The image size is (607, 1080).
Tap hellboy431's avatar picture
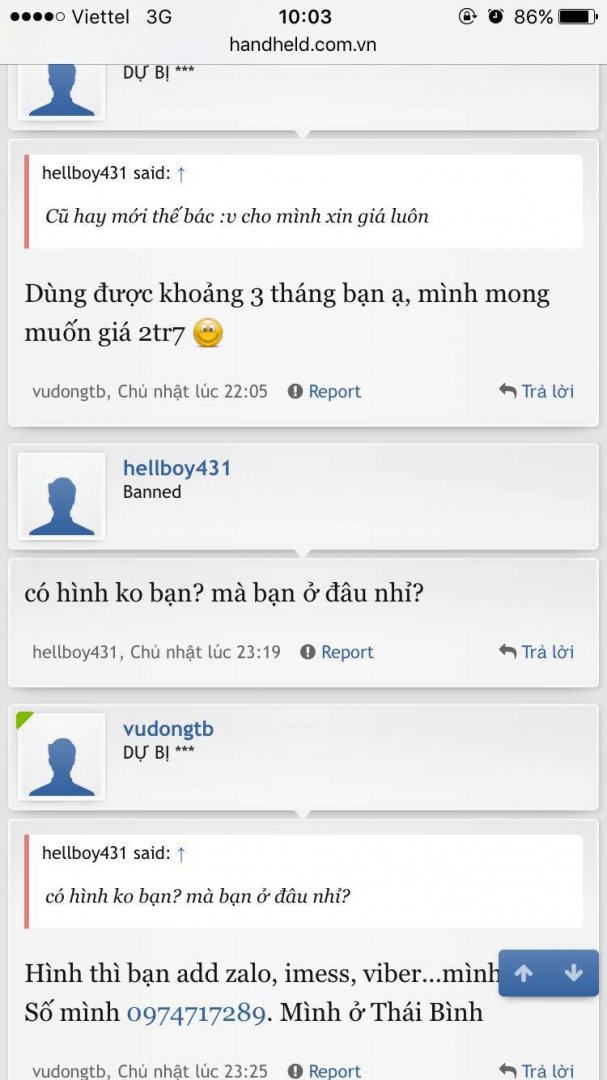pos(62,496)
